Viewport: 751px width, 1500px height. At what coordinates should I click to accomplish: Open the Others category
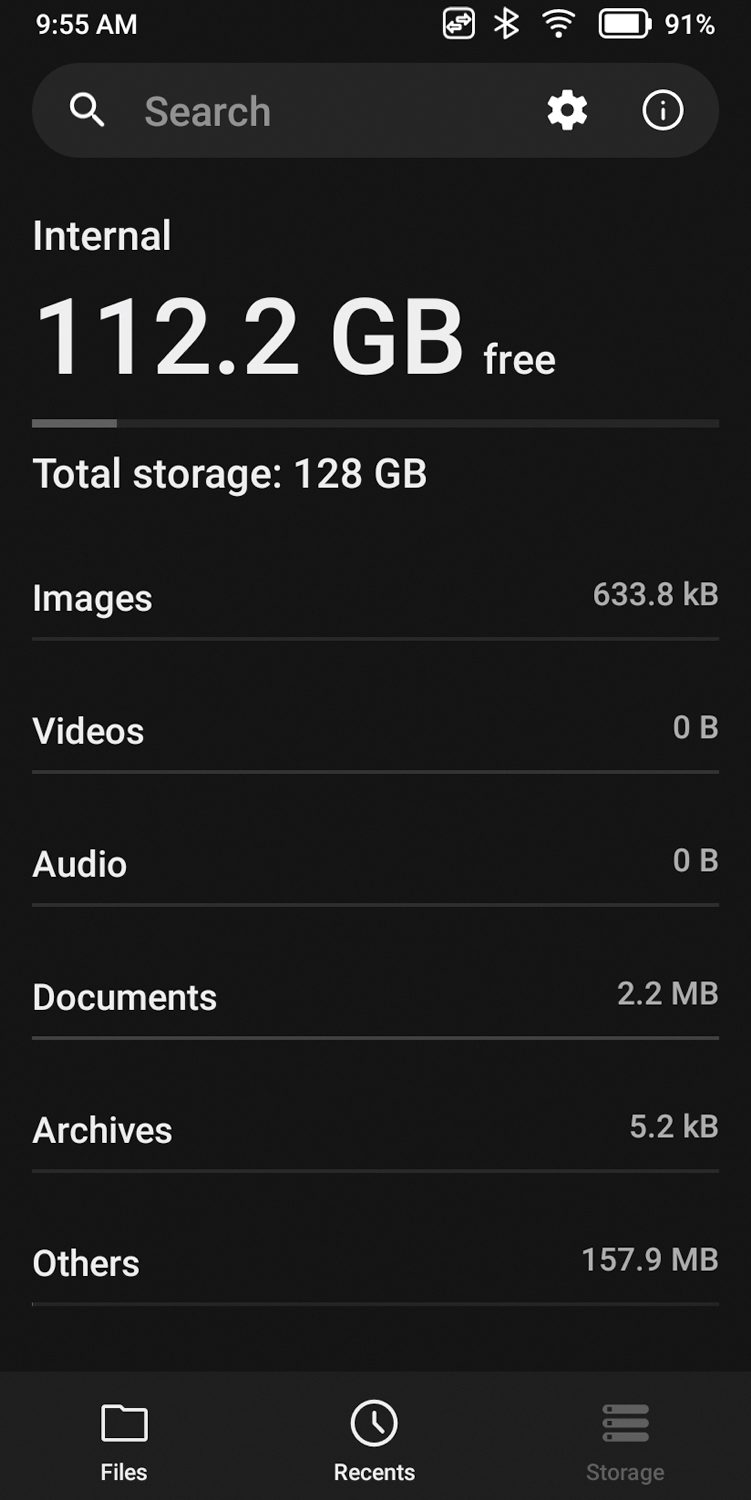[375, 1263]
